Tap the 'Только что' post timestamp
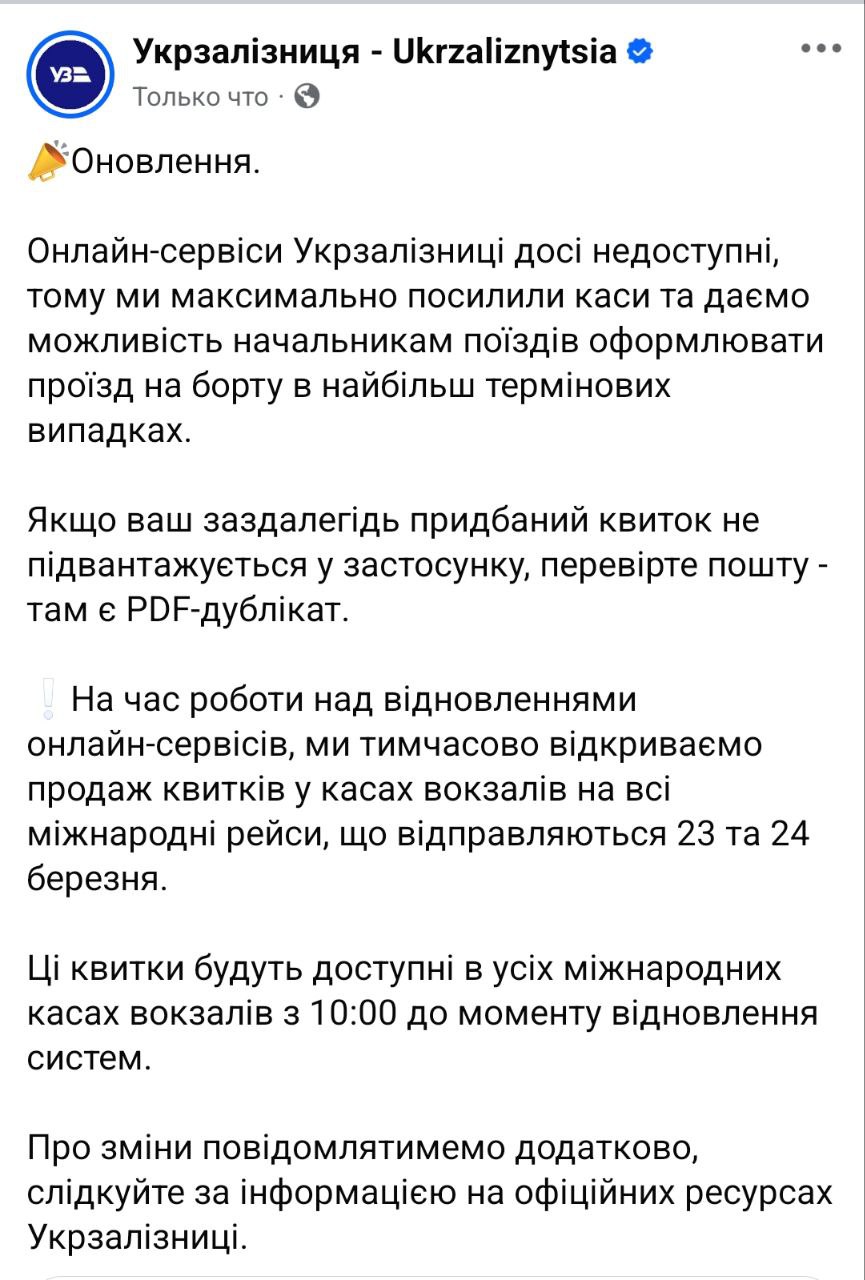 [x=201, y=97]
